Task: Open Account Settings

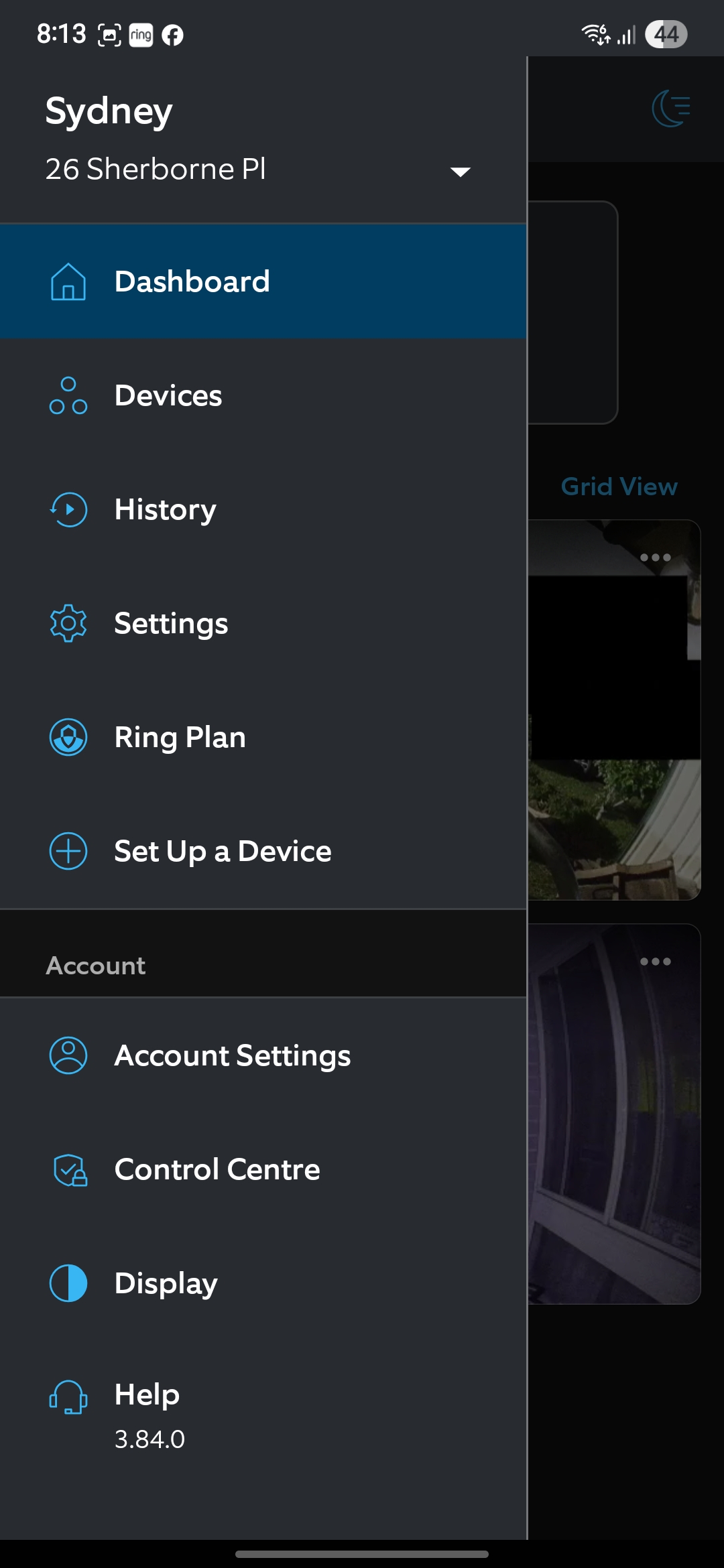Action: pos(263,1055)
